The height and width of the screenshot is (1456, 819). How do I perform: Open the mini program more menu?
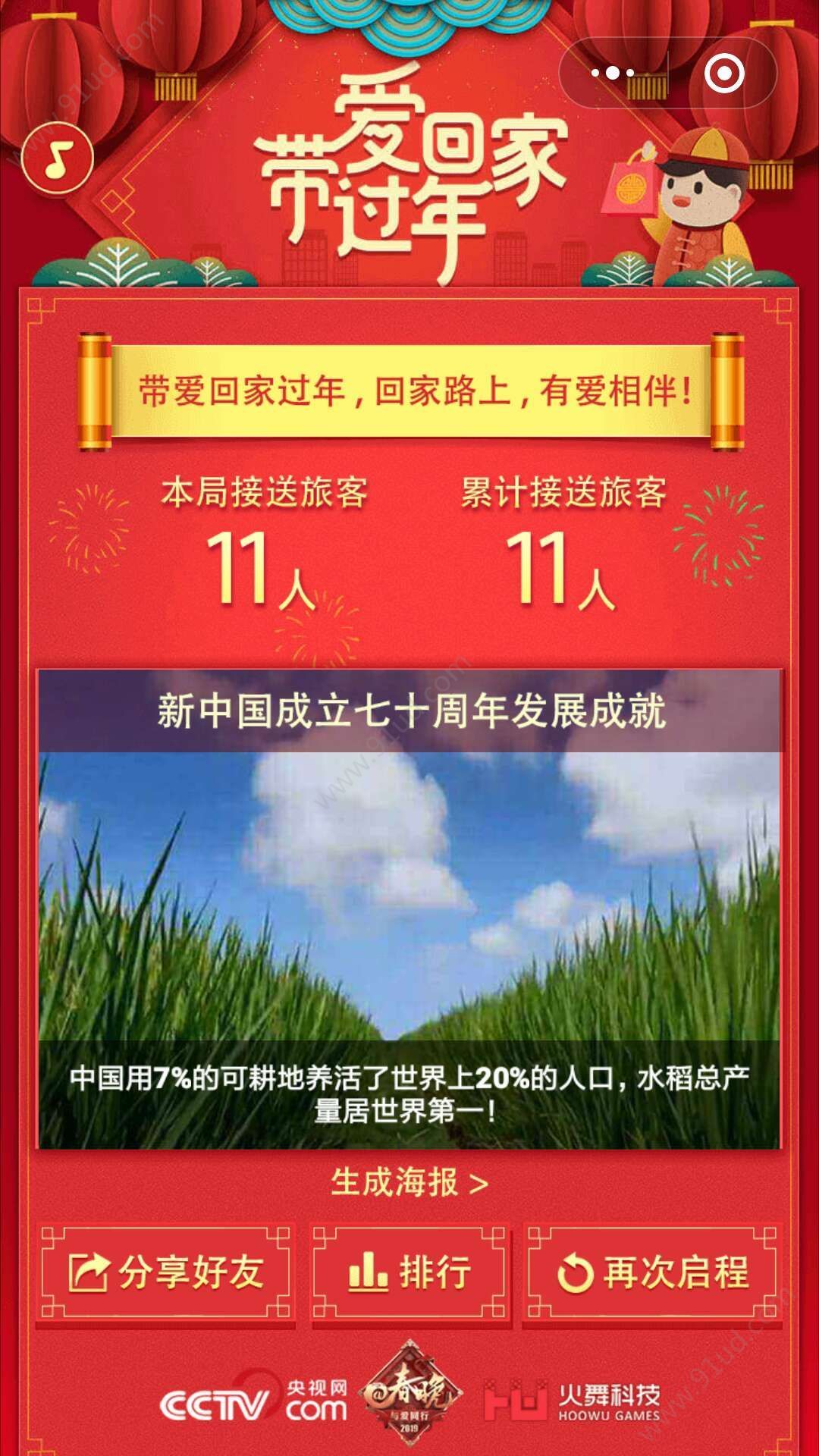tap(613, 74)
